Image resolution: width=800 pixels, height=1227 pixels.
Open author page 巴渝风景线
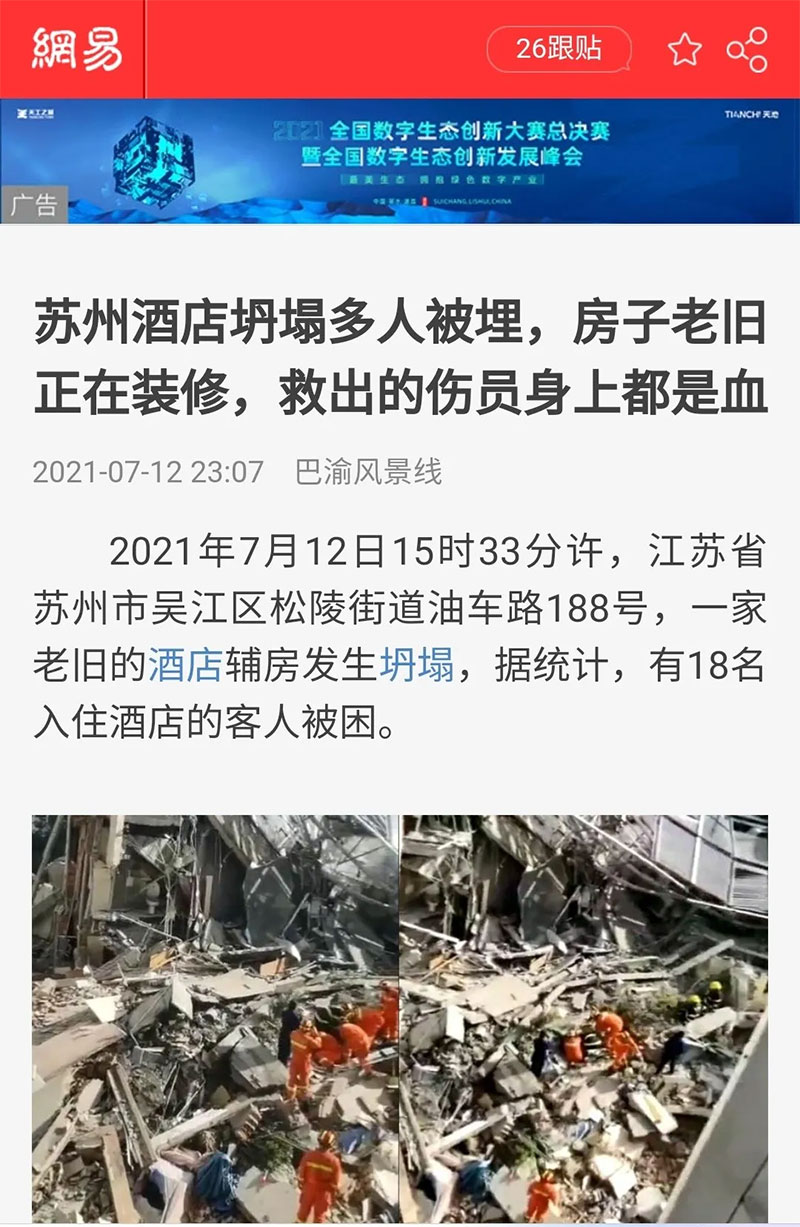click(x=368, y=472)
